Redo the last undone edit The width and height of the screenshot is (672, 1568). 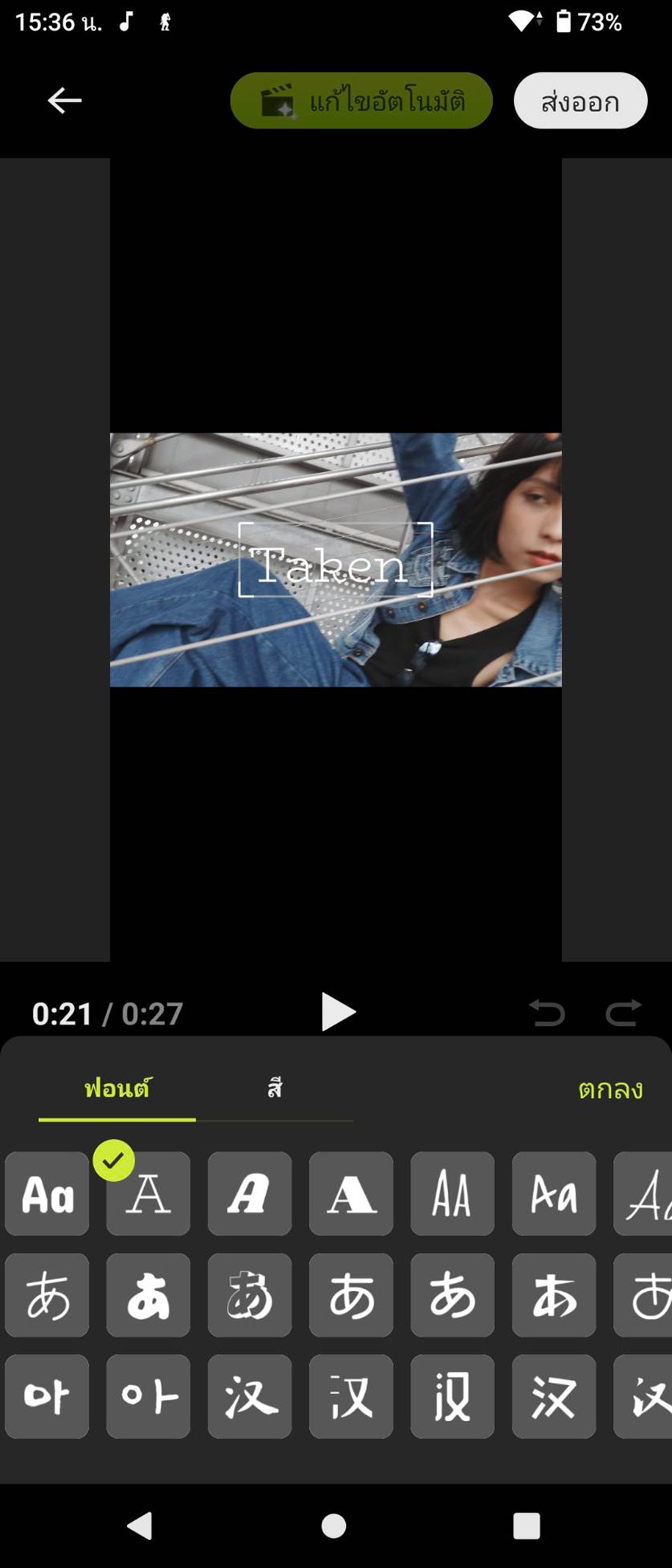coord(623,1013)
